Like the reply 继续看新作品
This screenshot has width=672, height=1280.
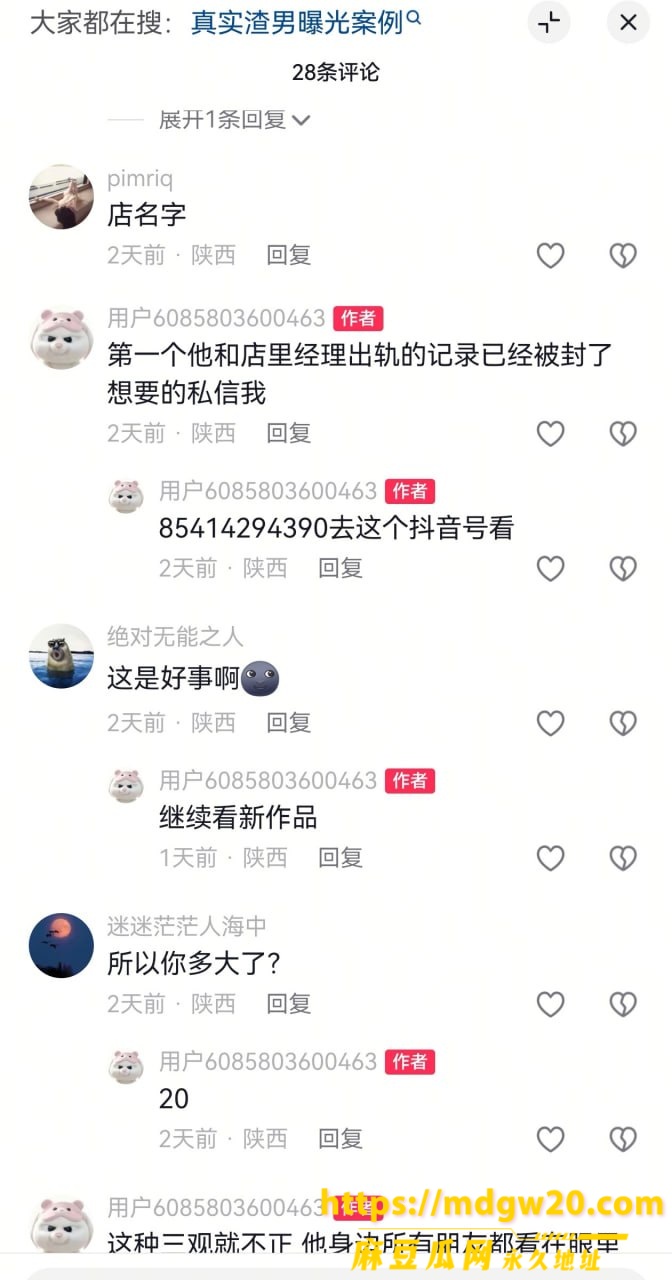pos(551,858)
